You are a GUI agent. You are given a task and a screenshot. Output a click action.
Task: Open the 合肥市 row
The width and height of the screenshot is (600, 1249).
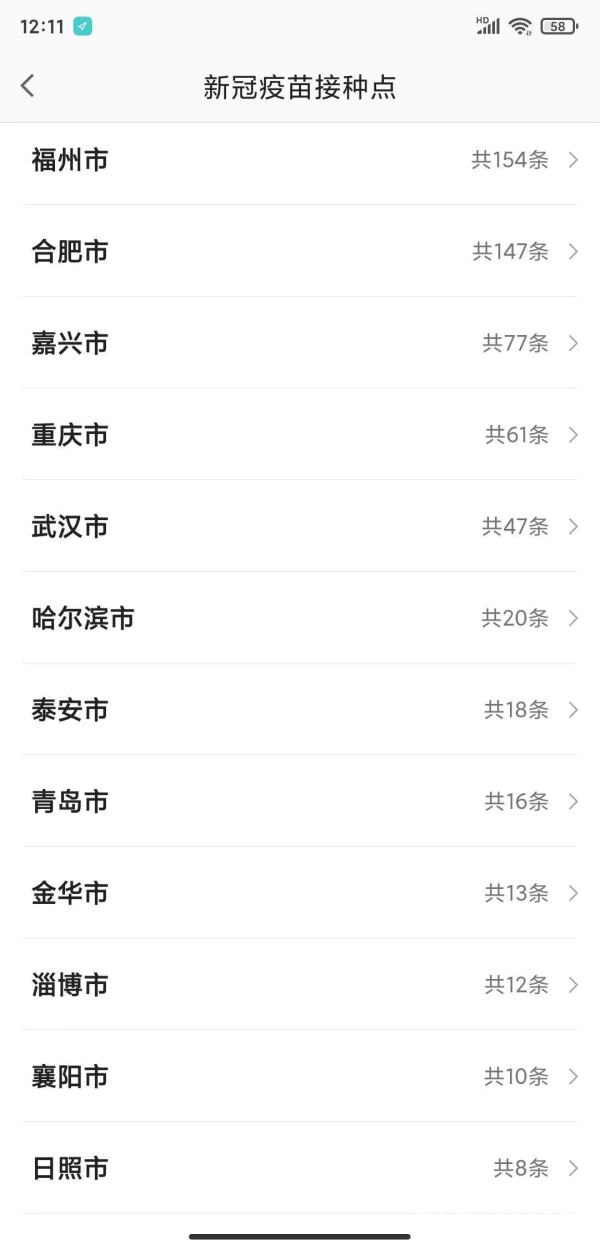tap(300, 252)
